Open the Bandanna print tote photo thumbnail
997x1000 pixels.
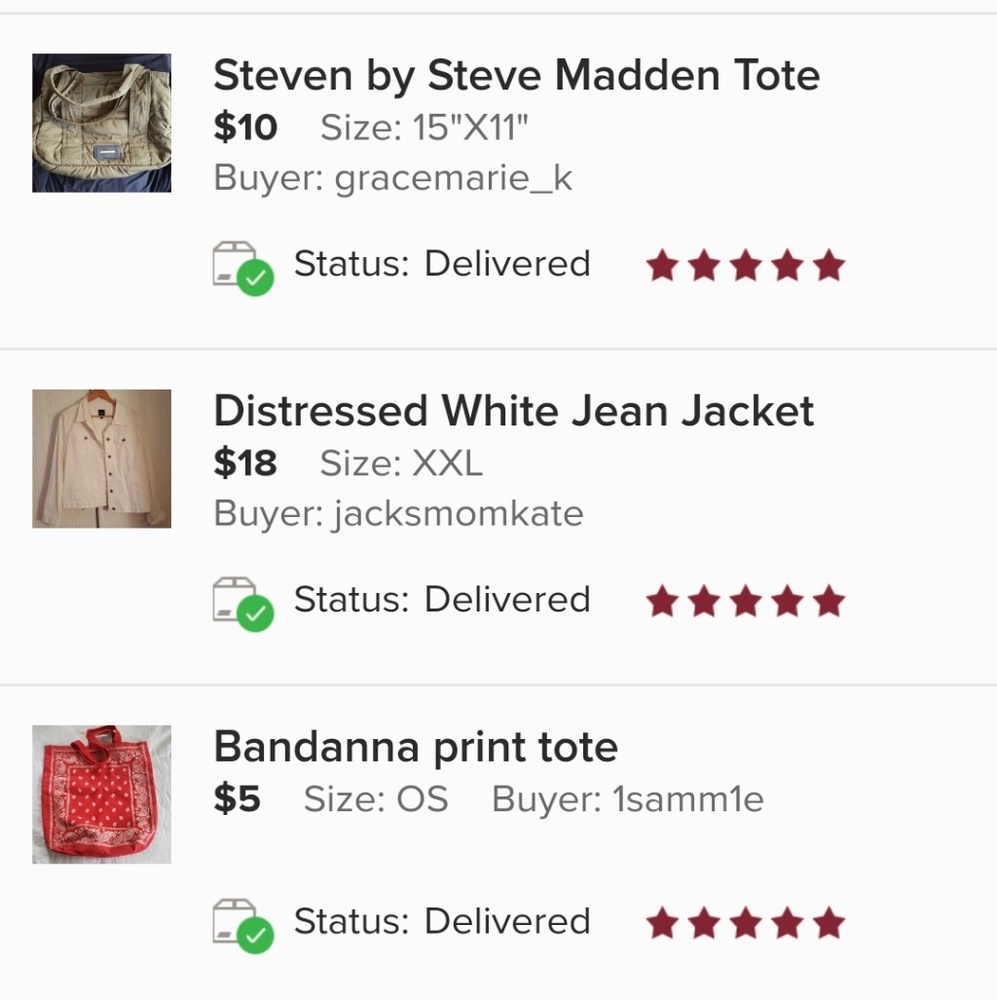pos(101,792)
